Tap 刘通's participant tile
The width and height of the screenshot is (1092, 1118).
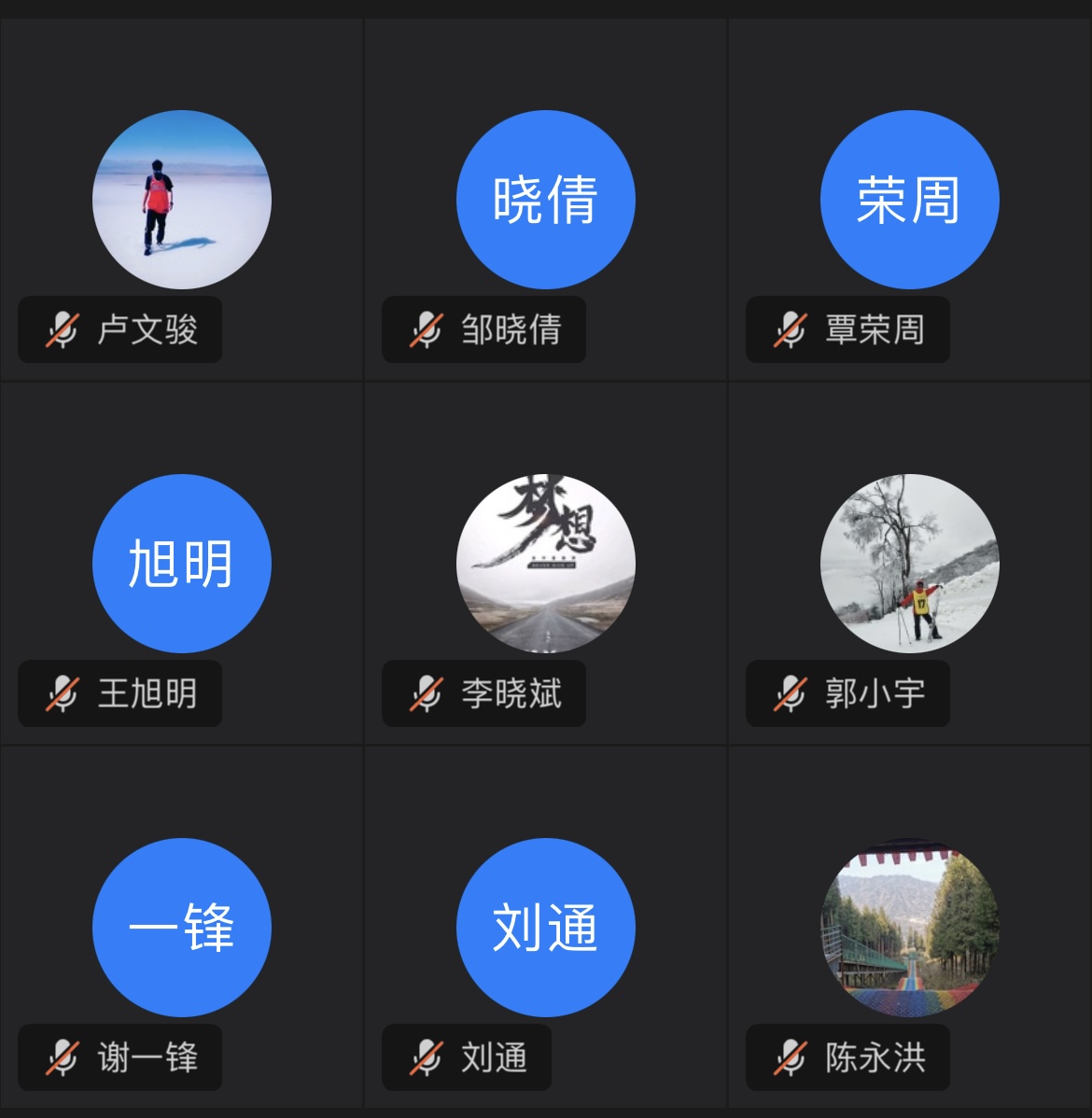(545, 928)
